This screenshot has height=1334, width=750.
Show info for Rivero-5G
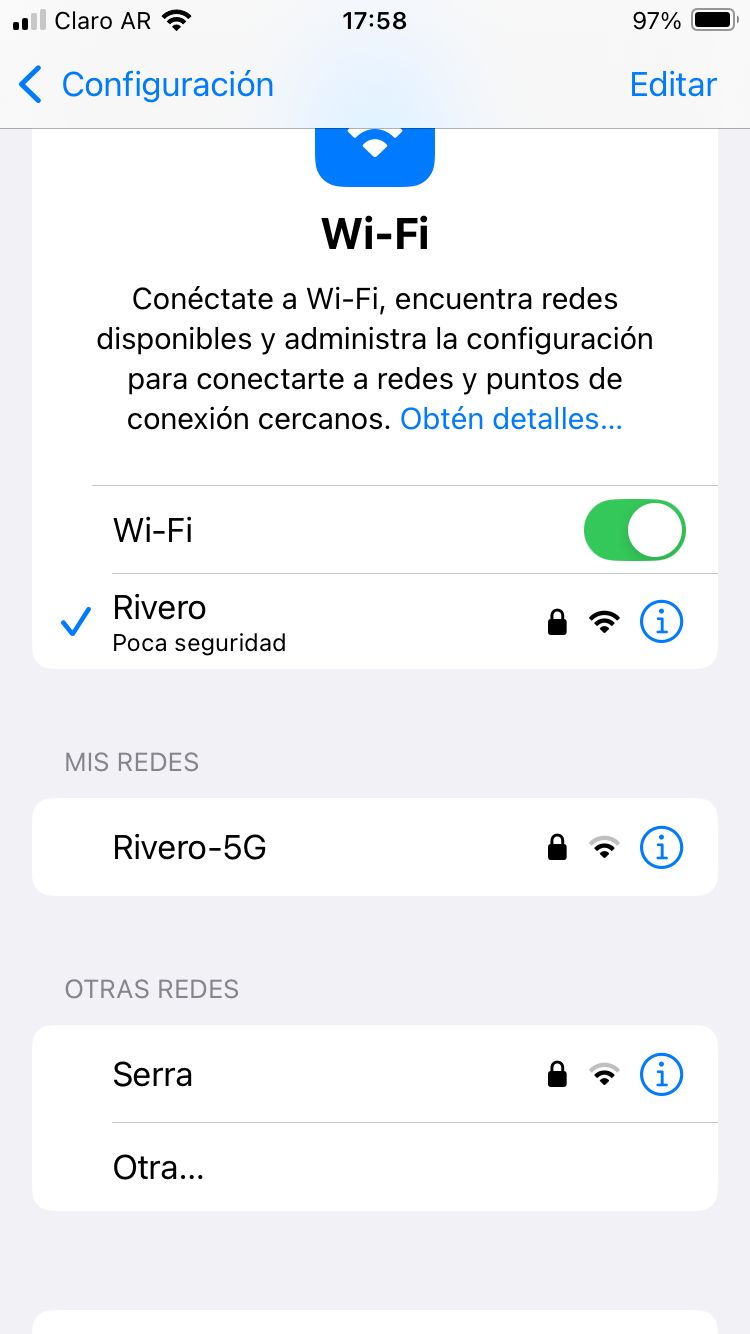pos(661,848)
